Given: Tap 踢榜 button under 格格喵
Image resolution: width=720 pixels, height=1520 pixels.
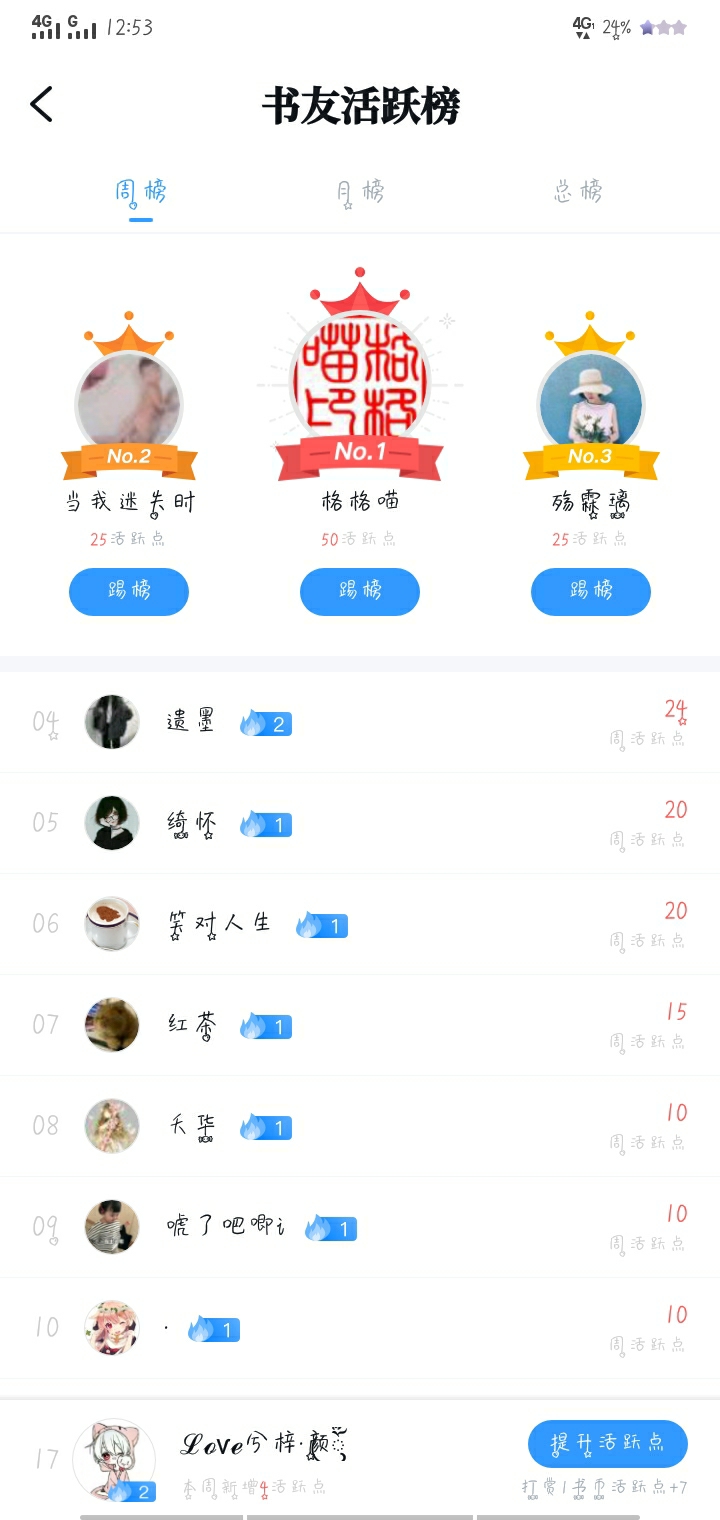Looking at the screenshot, I should tap(360, 591).
